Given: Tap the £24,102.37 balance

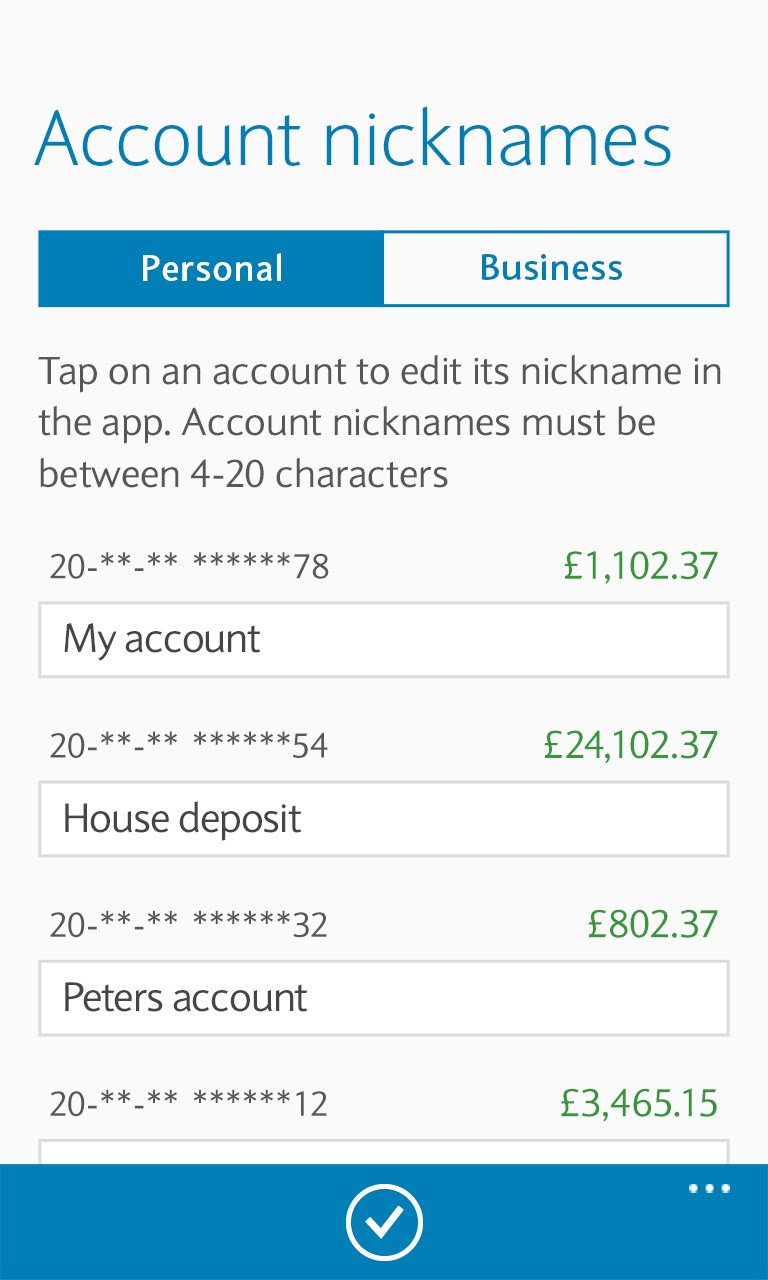Looking at the screenshot, I should click(629, 745).
